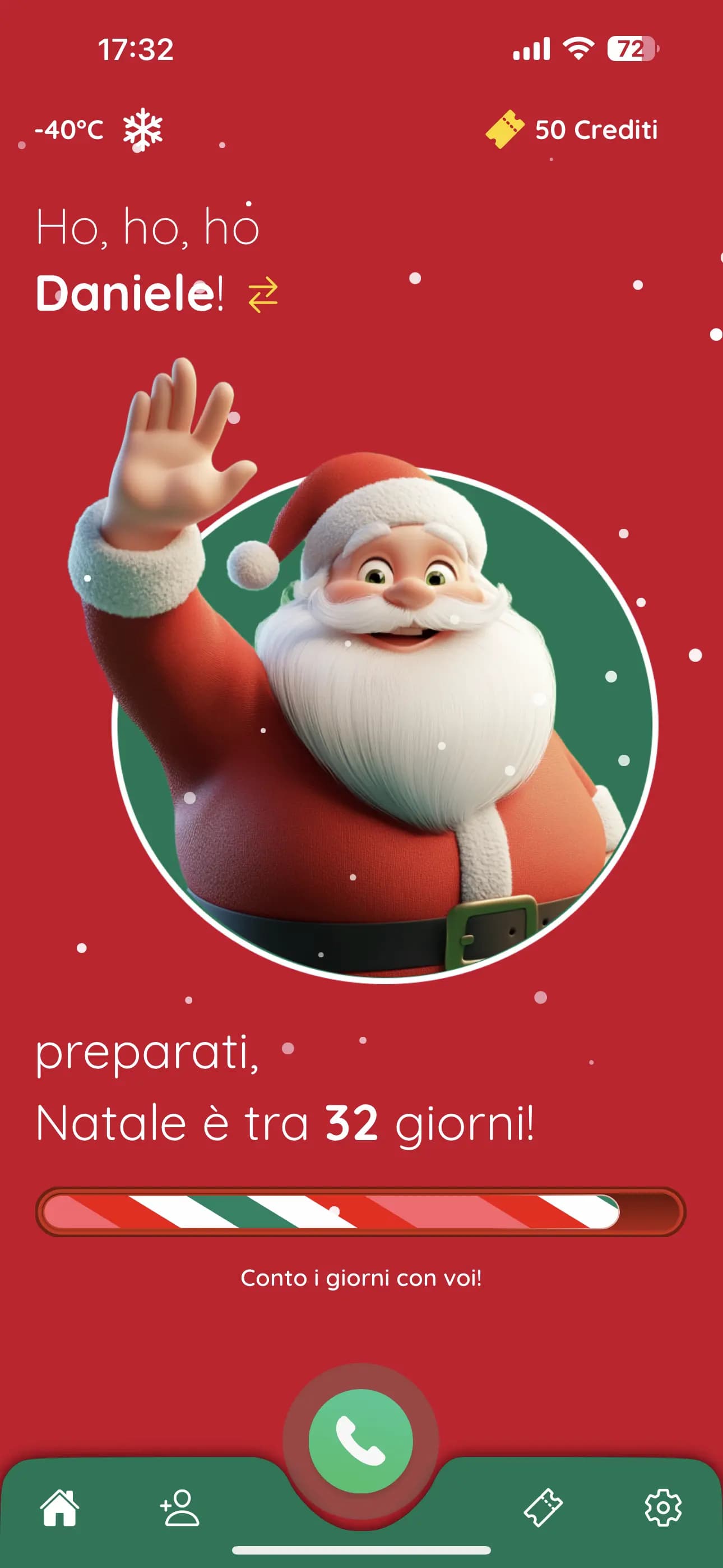Switch the user with the yellow arrows icon
Image resolution: width=723 pixels, height=1568 pixels.
pyautogui.click(x=263, y=295)
